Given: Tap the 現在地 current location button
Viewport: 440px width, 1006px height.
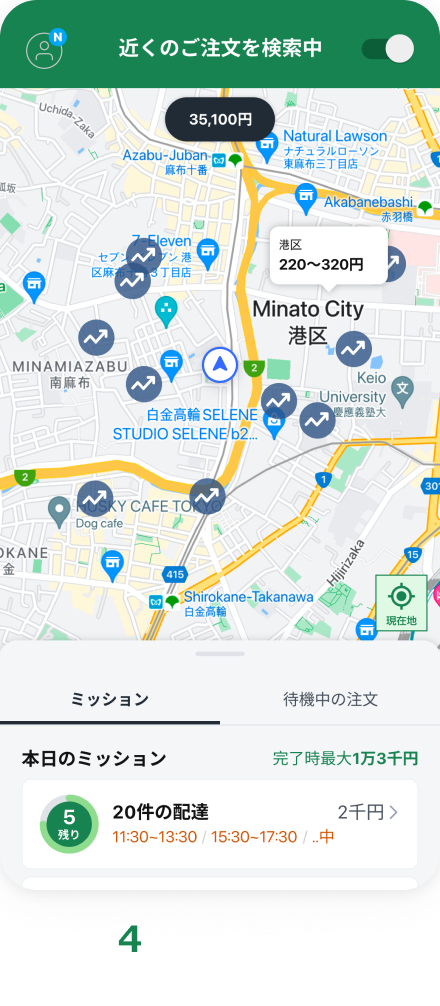Looking at the screenshot, I should (402, 603).
